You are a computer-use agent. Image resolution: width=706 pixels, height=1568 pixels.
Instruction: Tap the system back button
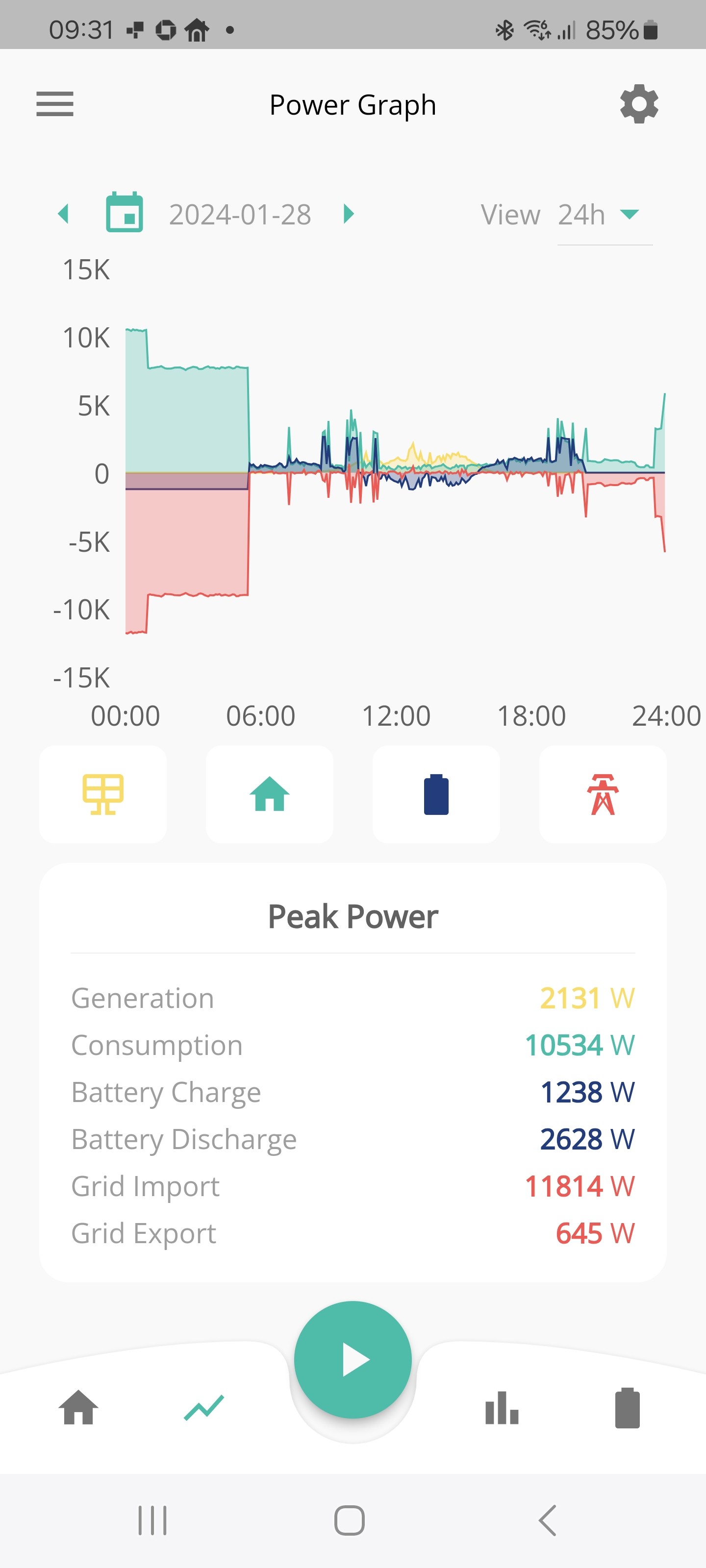click(x=548, y=1520)
